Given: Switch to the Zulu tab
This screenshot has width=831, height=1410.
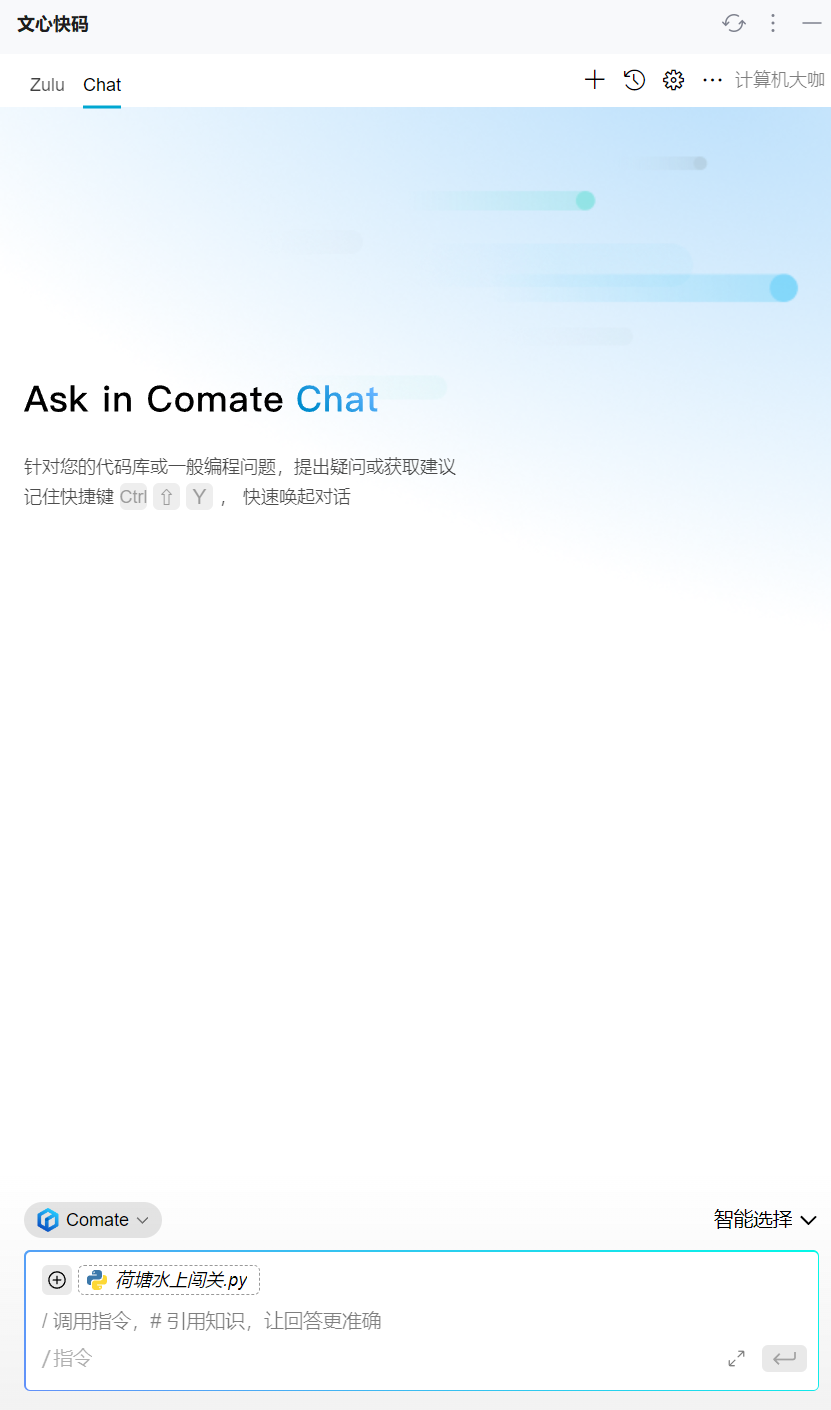Looking at the screenshot, I should (47, 85).
